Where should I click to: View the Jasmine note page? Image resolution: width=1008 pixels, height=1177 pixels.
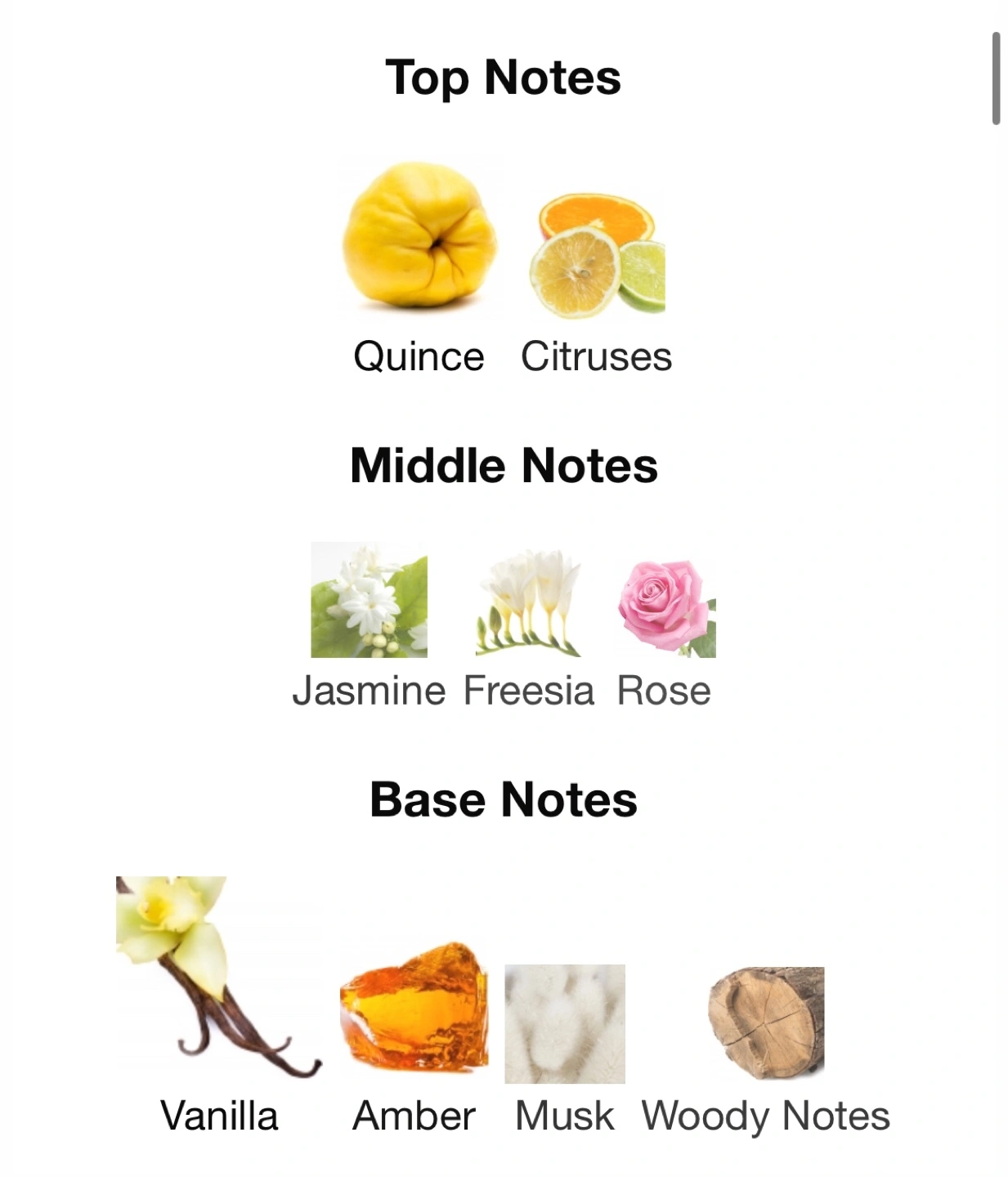[x=369, y=600]
